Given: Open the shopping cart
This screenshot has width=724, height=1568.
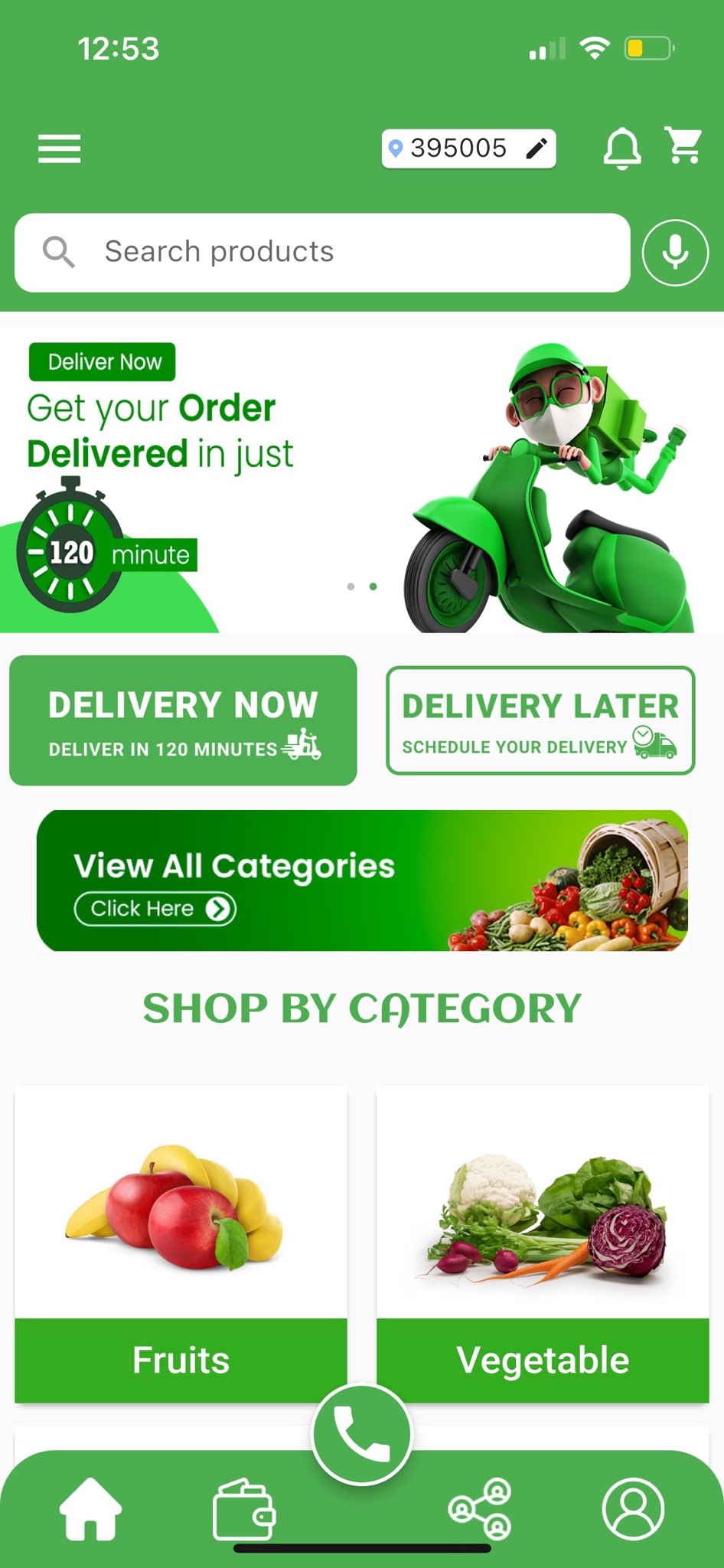Looking at the screenshot, I should 683,145.
